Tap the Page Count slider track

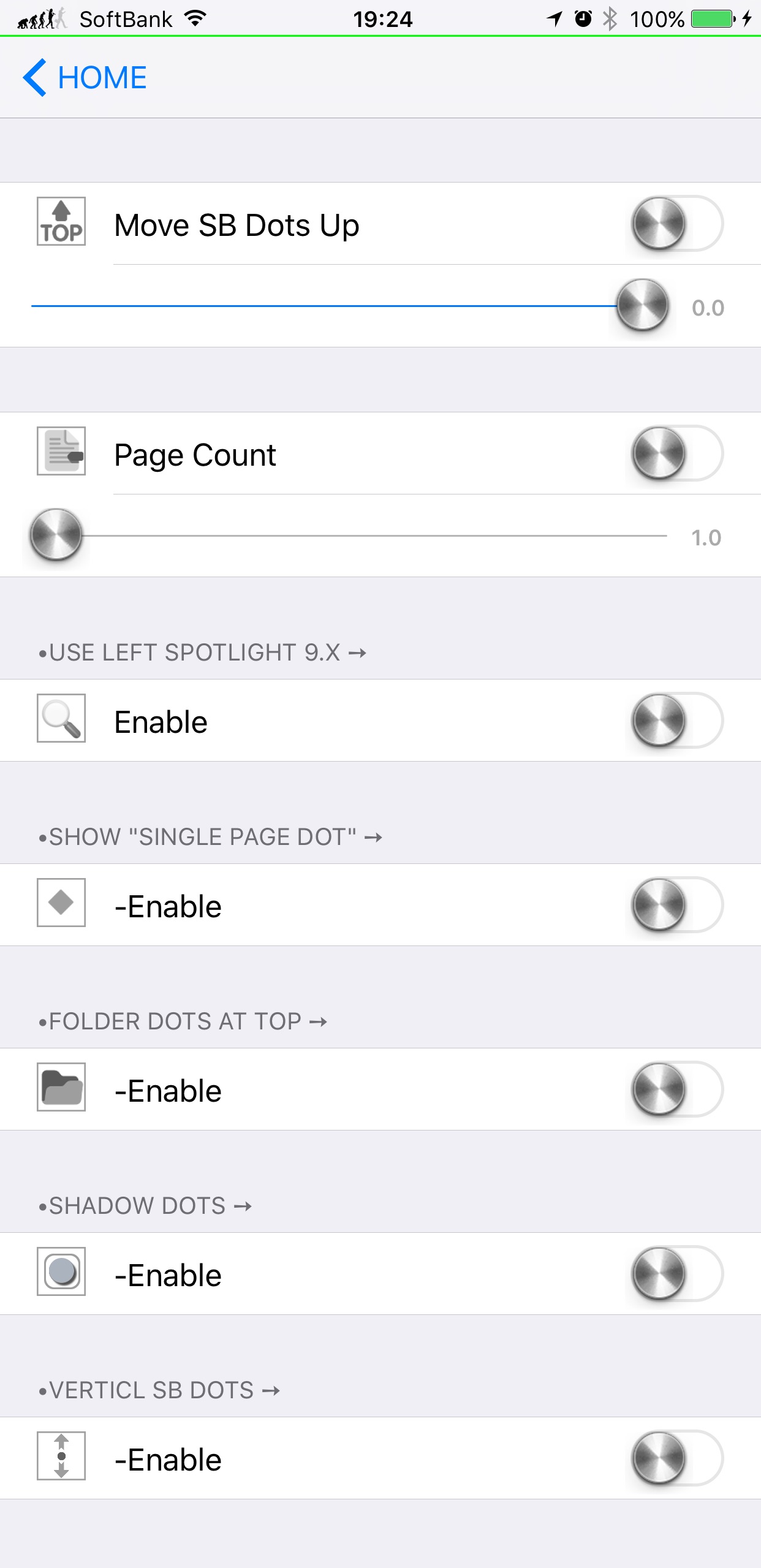point(349,536)
